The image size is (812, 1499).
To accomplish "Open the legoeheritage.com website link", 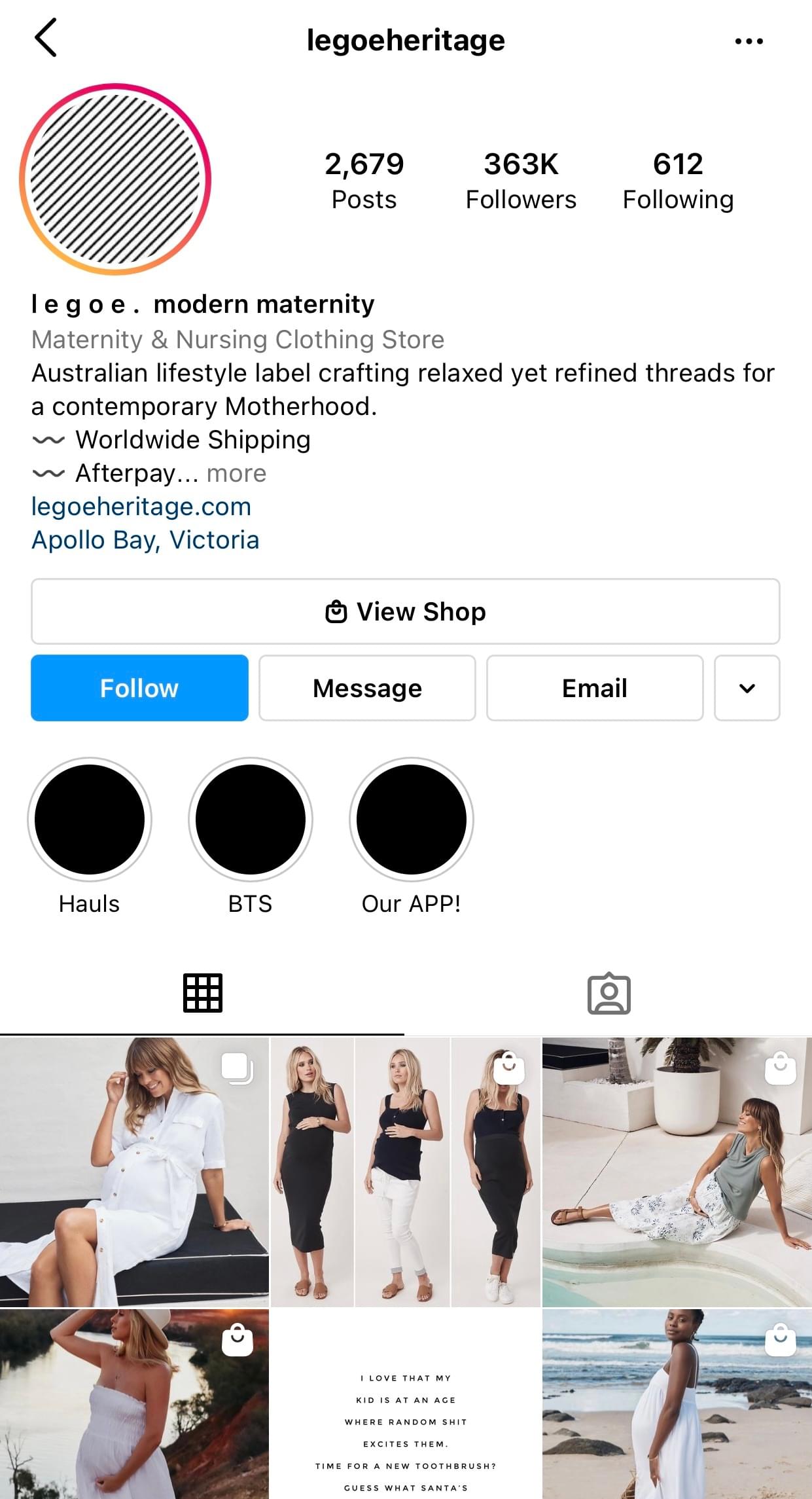I will [x=141, y=507].
